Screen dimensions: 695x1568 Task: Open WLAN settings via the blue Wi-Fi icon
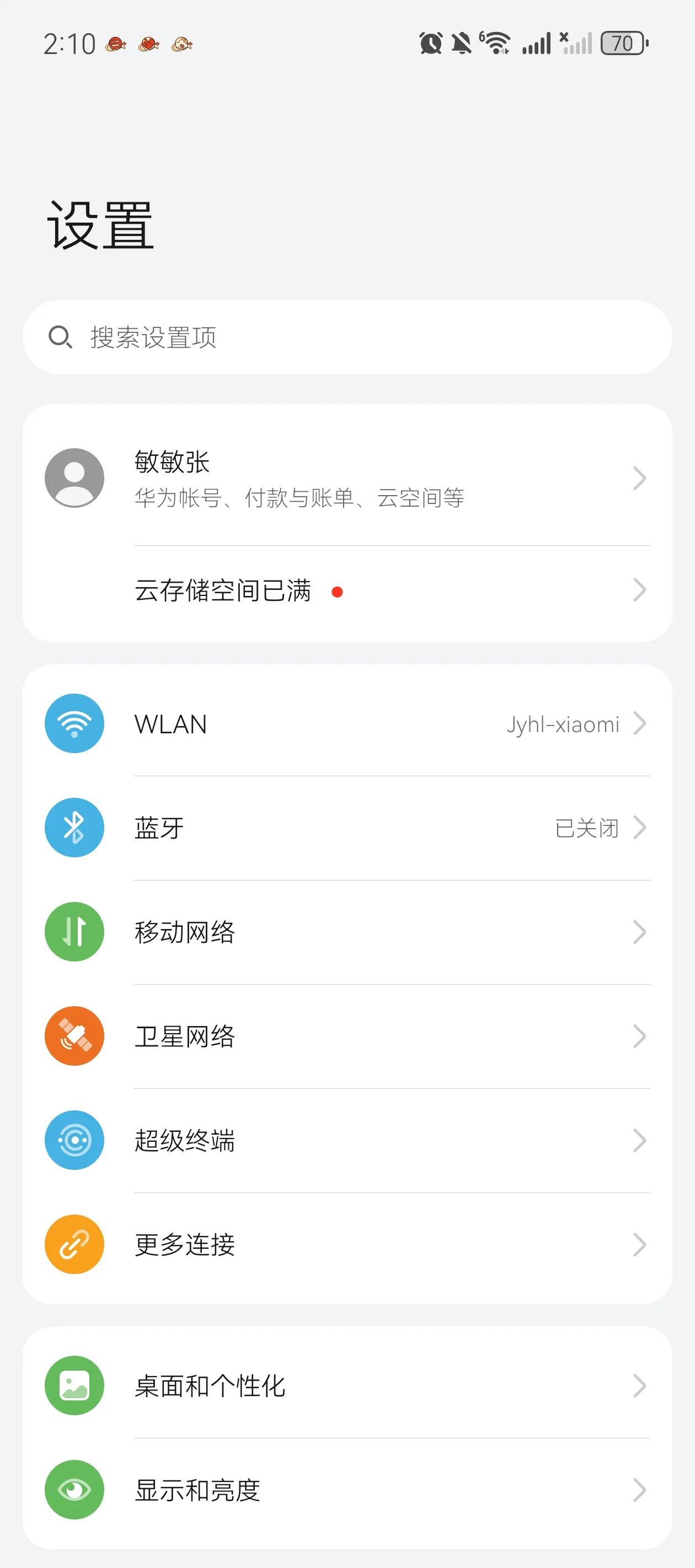(x=74, y=724)
